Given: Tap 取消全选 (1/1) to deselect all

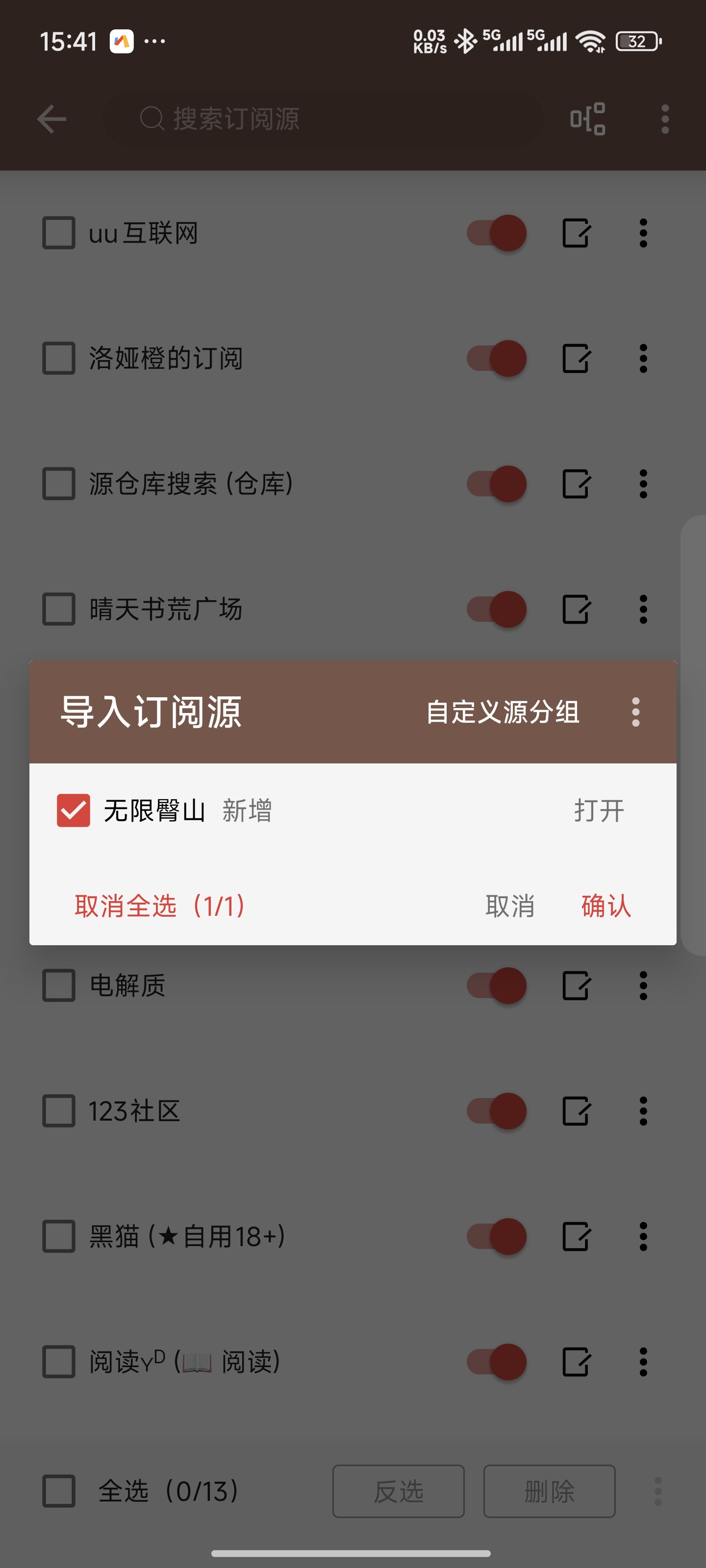Looking at the screenshot, I should (x=160, y=905).
